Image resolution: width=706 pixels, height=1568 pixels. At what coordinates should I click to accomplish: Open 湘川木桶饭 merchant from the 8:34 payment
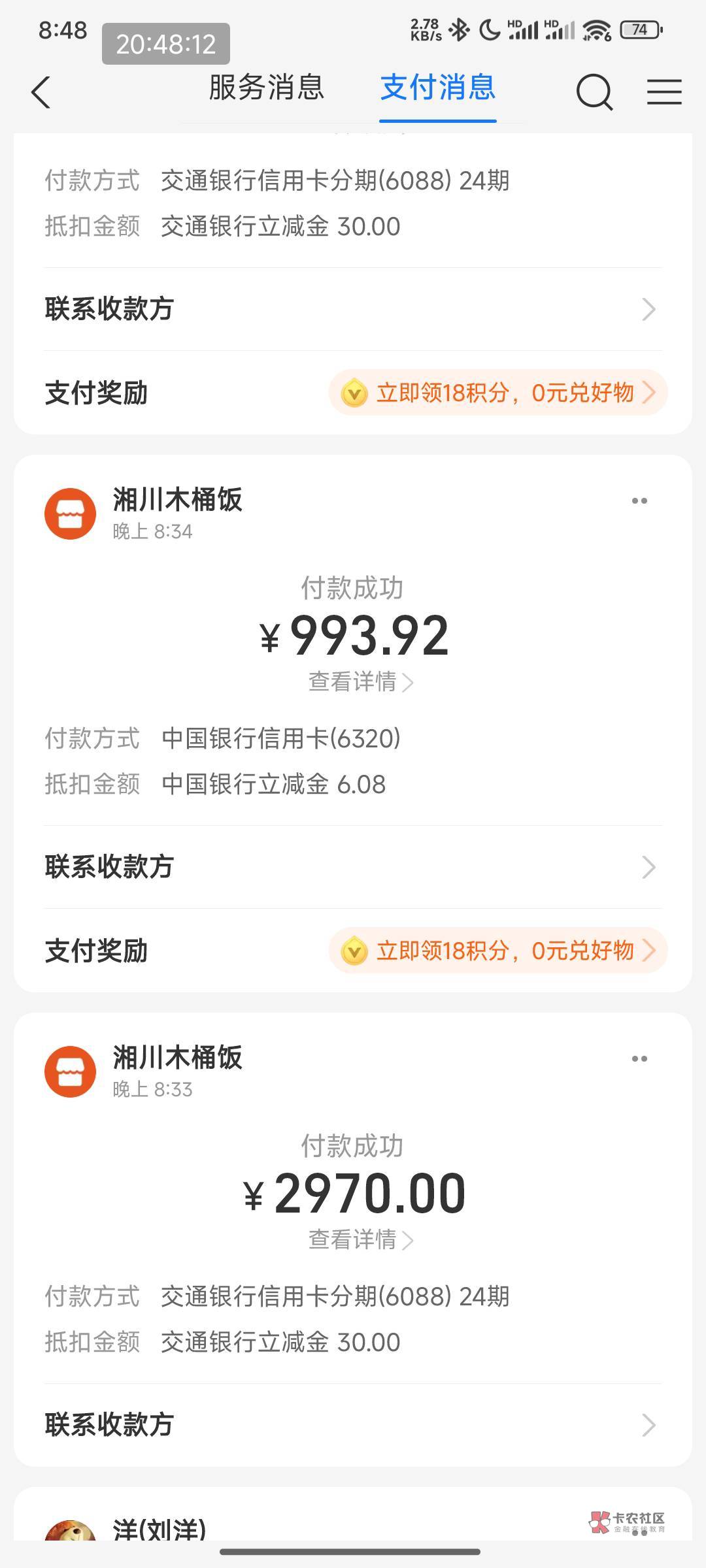tap(177, 500)
